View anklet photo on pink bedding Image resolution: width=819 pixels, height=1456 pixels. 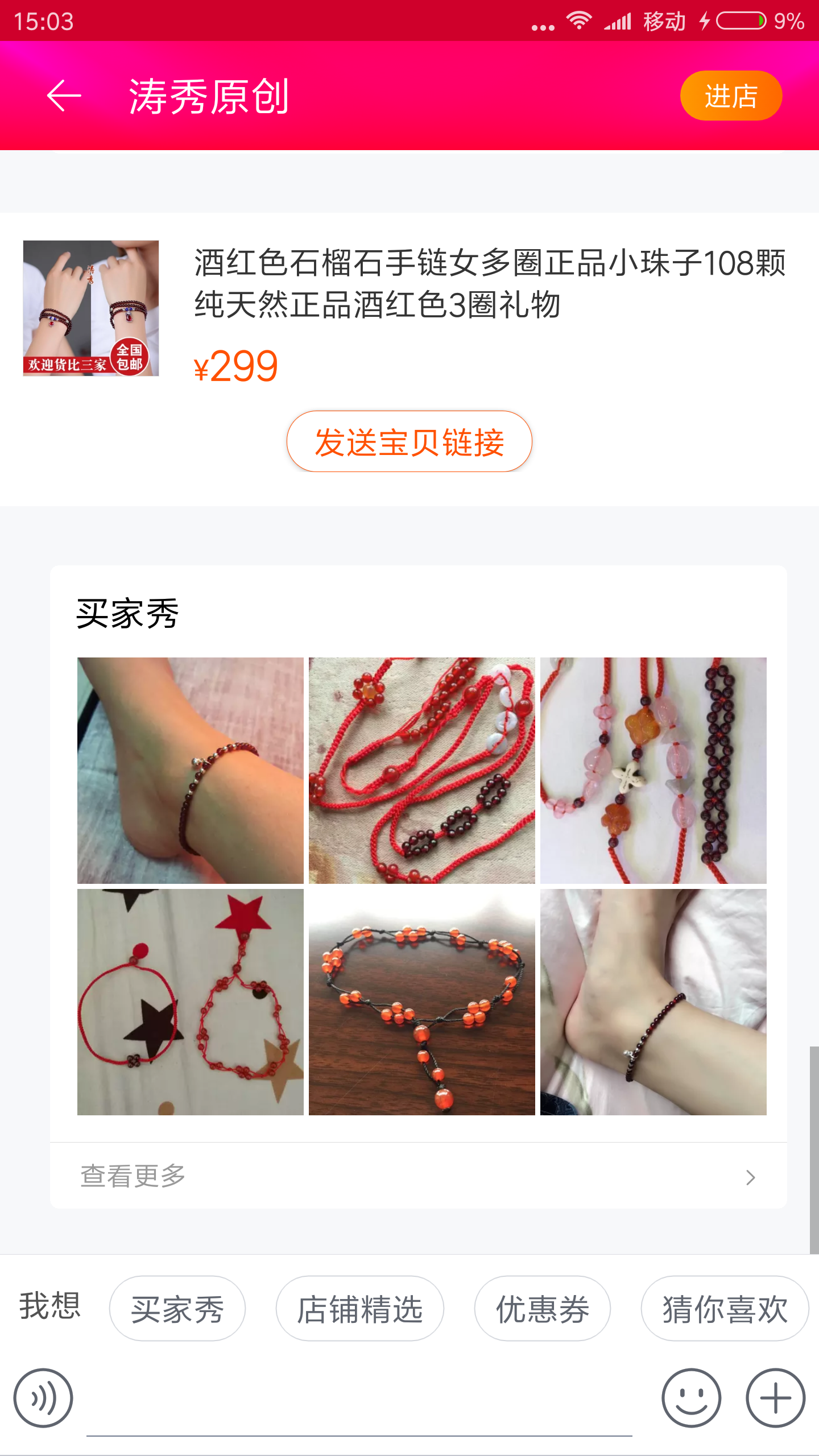click(x=653, y=1002)
